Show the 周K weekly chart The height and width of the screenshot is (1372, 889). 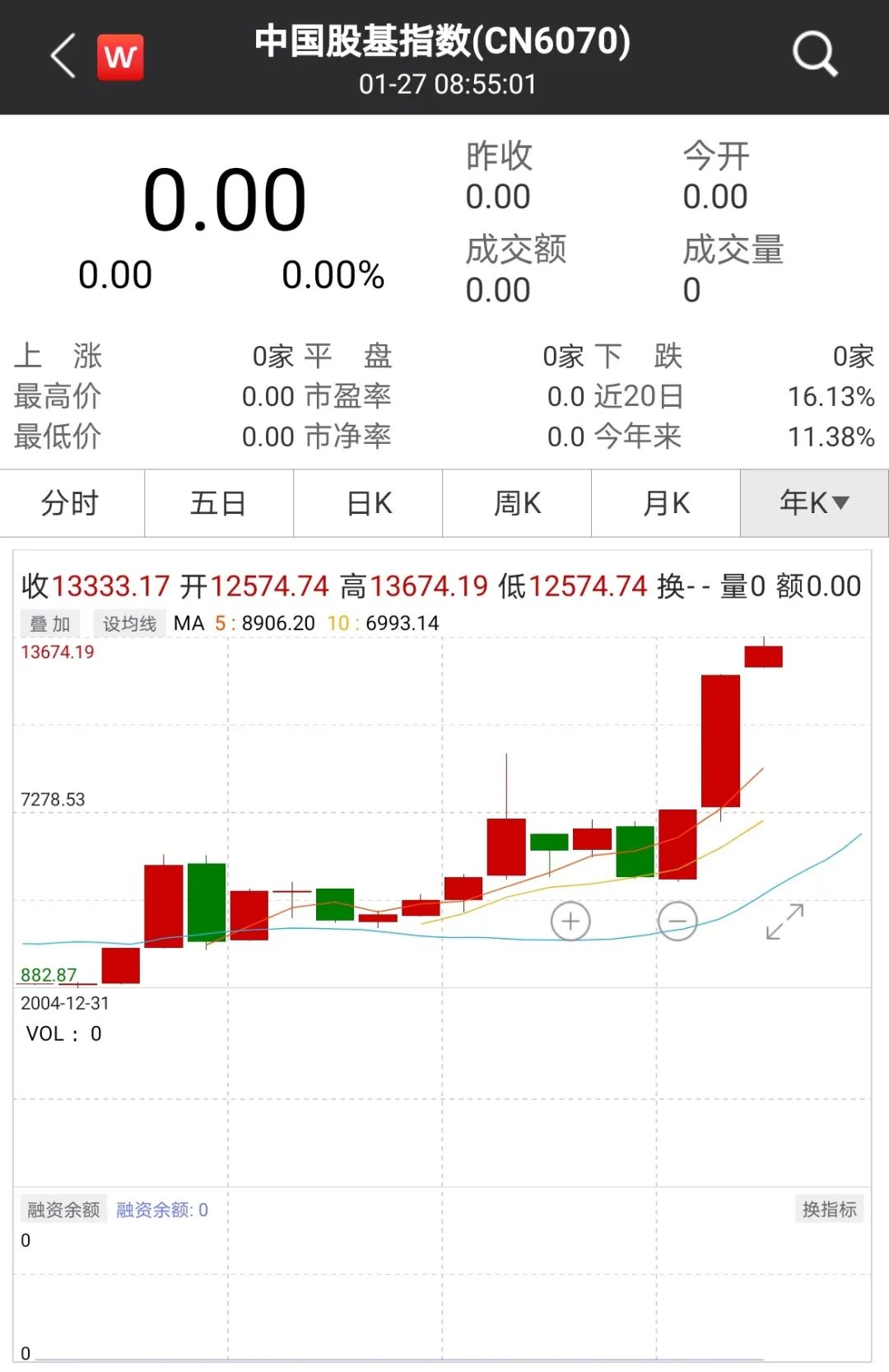click(x=517, y=503)
